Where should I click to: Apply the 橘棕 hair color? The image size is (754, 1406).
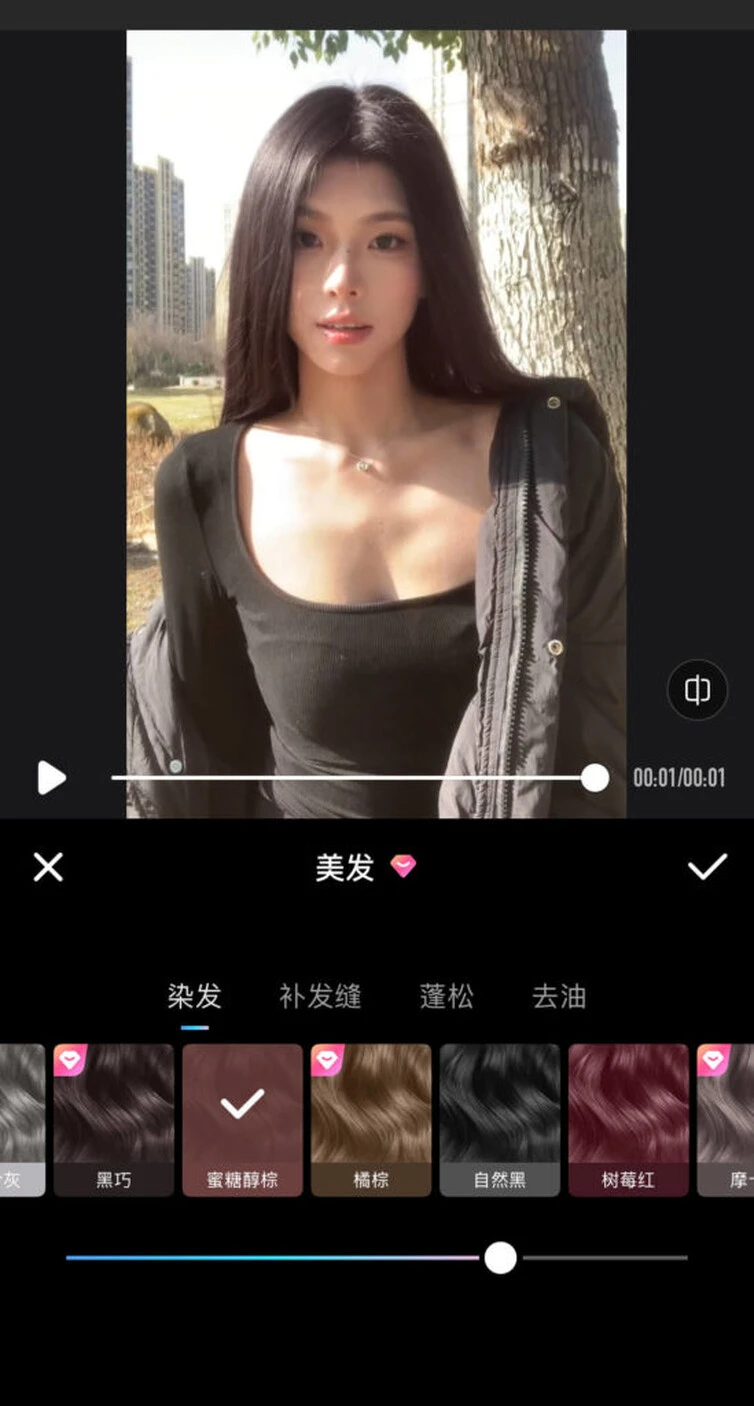(x=371, y=1119)
